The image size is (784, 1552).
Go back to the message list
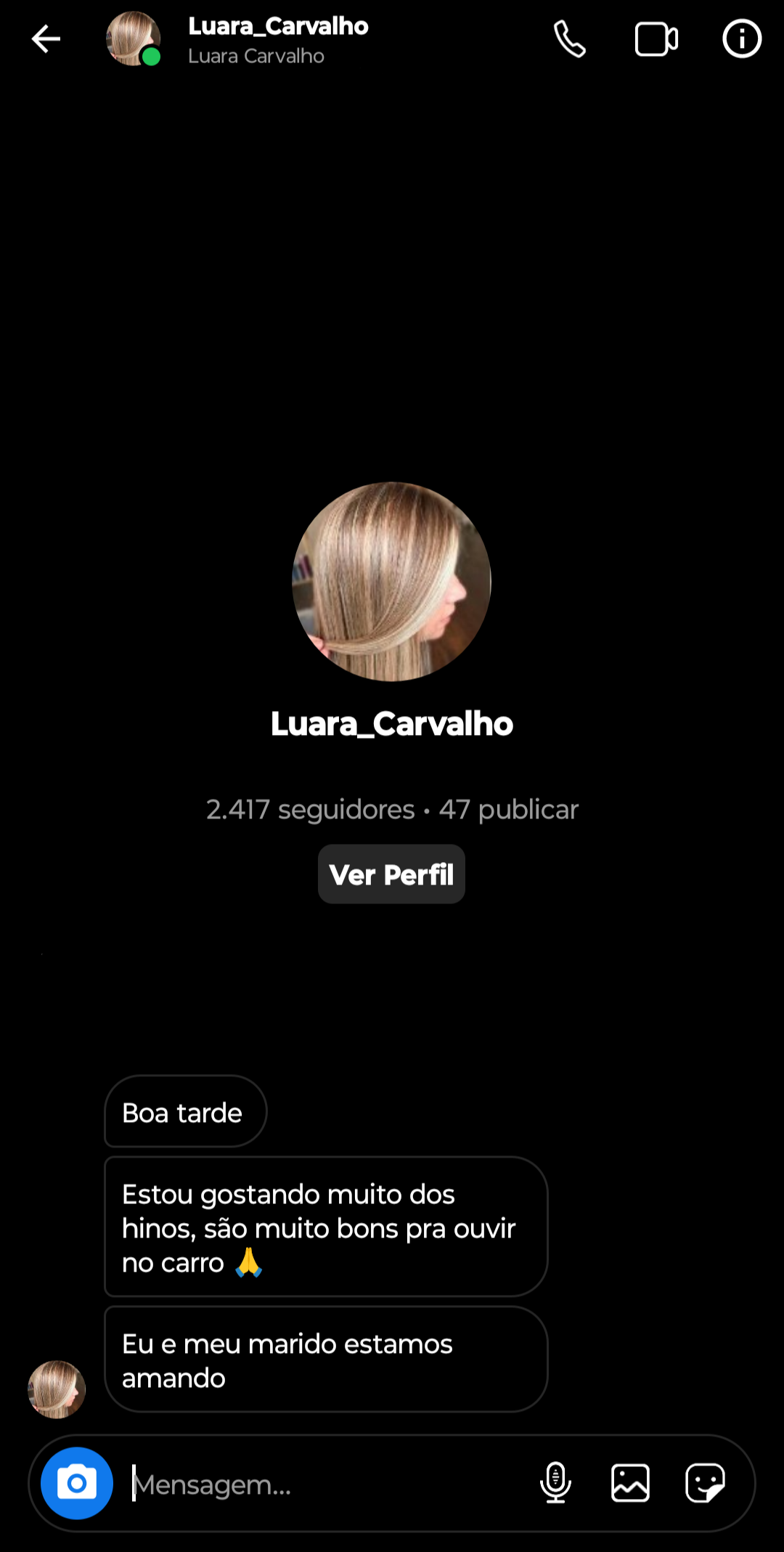pos(46,39)
